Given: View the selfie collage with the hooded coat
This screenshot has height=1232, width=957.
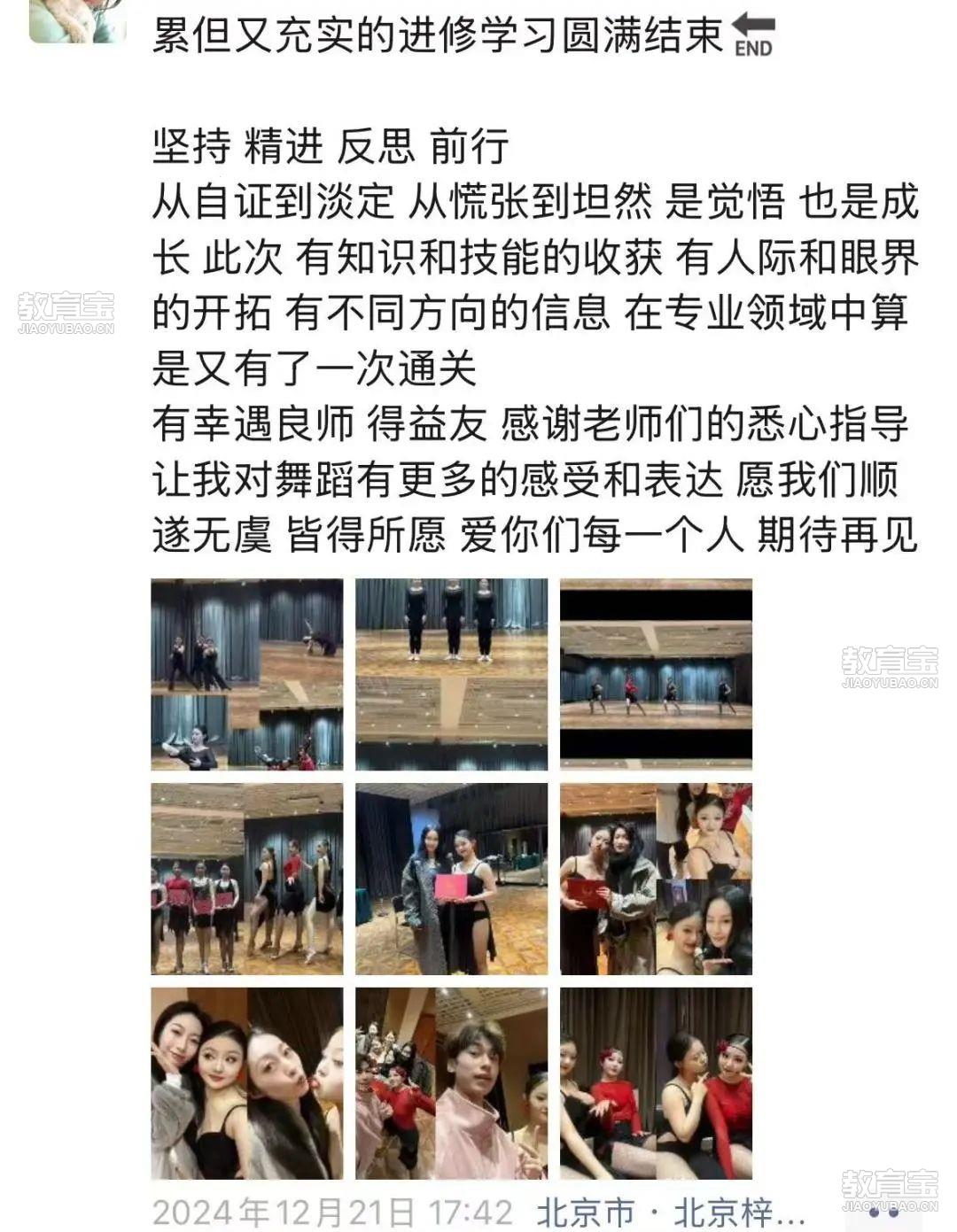Looking at the screenshot, I should point(656,879).
